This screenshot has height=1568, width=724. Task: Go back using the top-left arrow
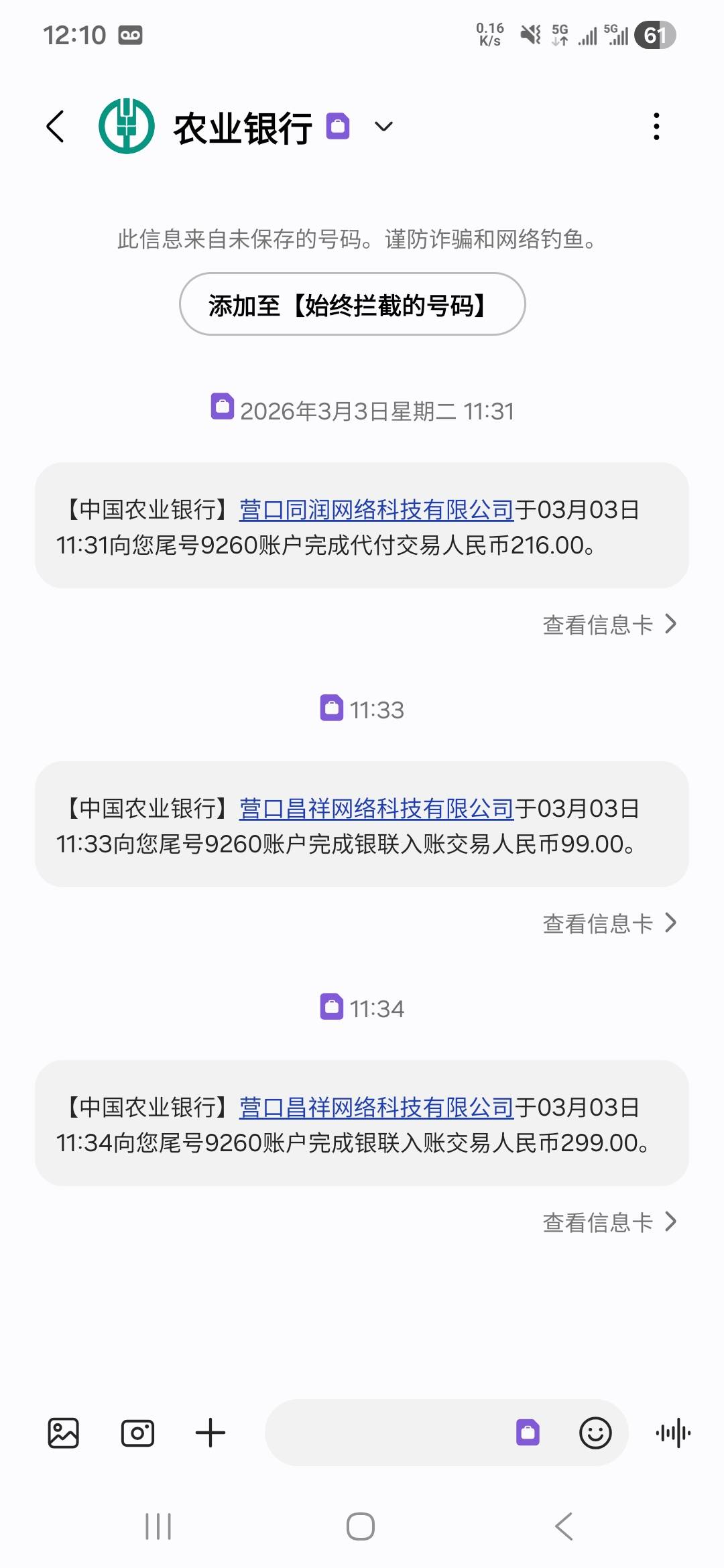56,127
